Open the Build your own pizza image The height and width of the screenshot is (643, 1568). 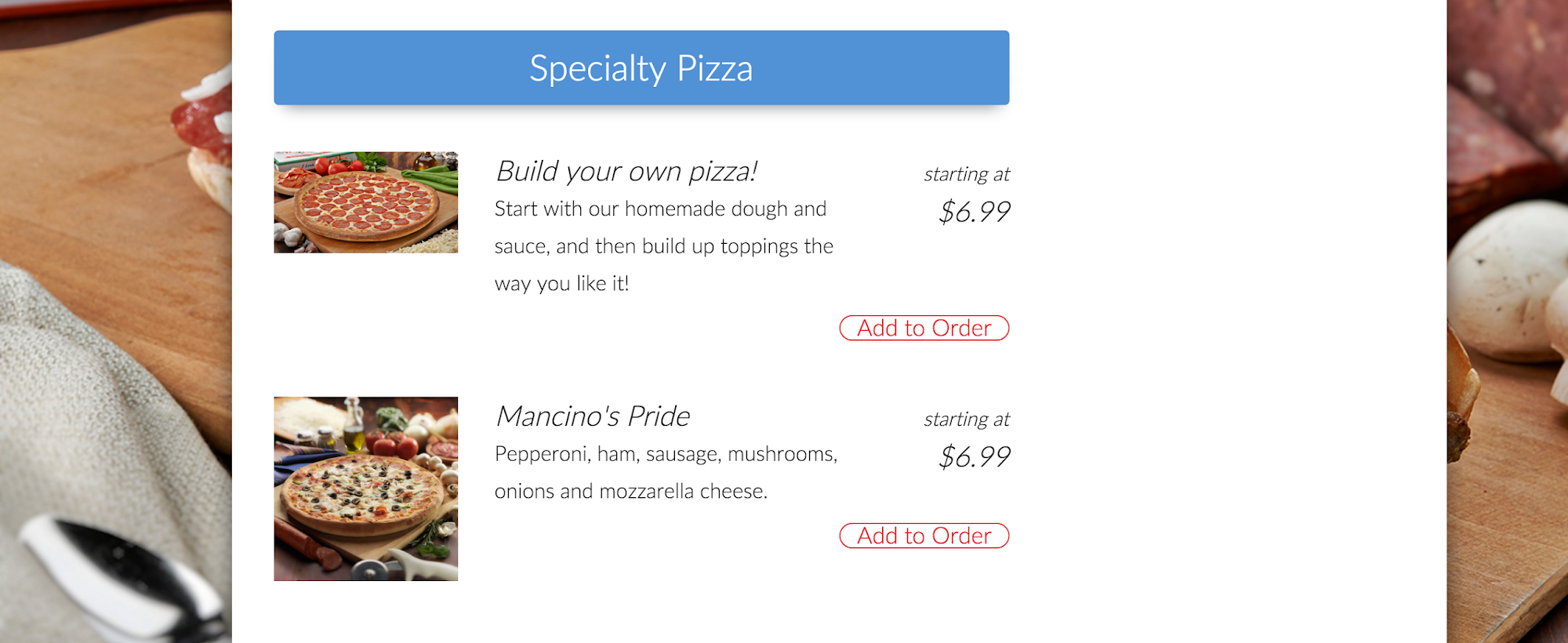365,202
